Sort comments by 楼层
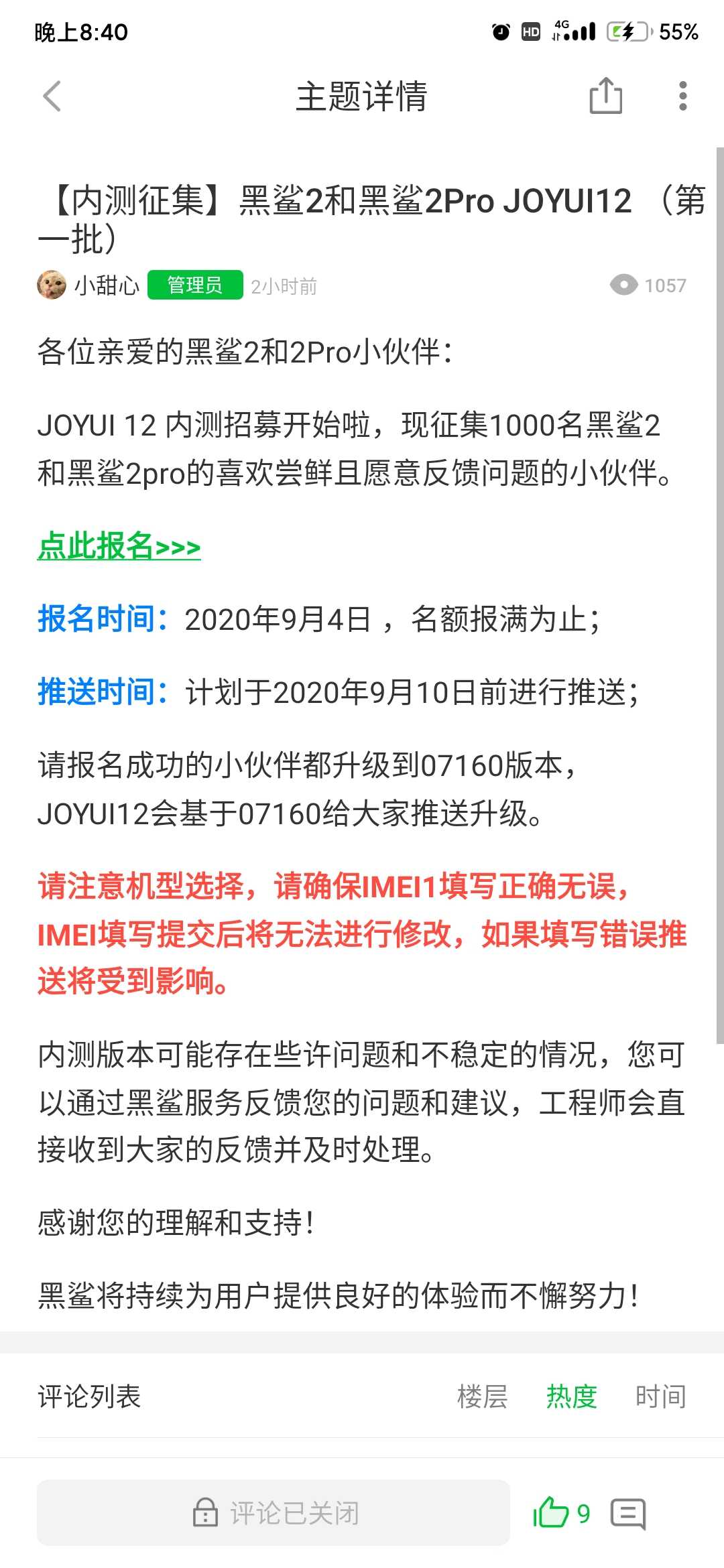Screen dimensions: 724x1568 tap(482, 1396)
